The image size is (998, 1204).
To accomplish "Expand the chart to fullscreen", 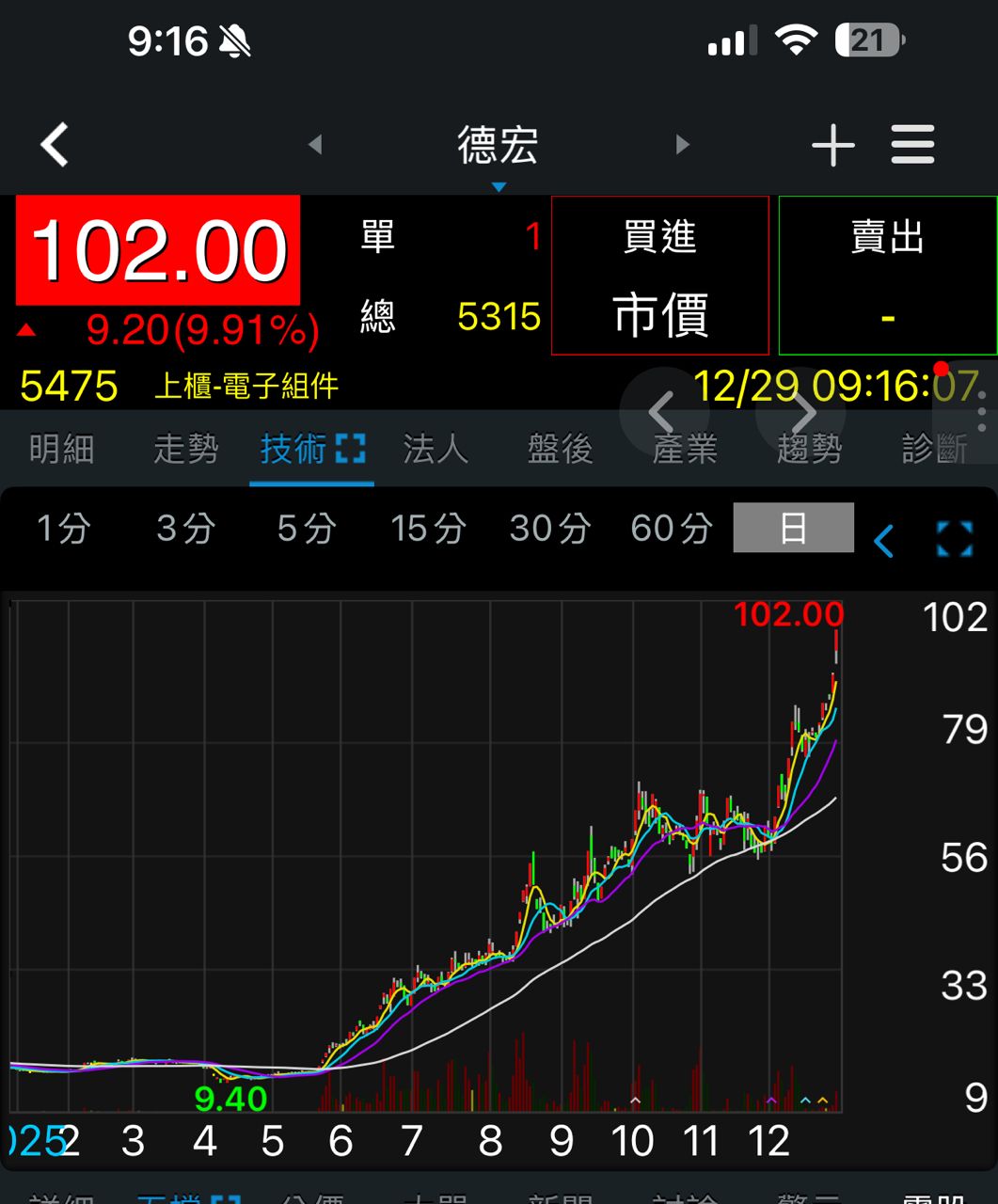I will pos(955,540).
